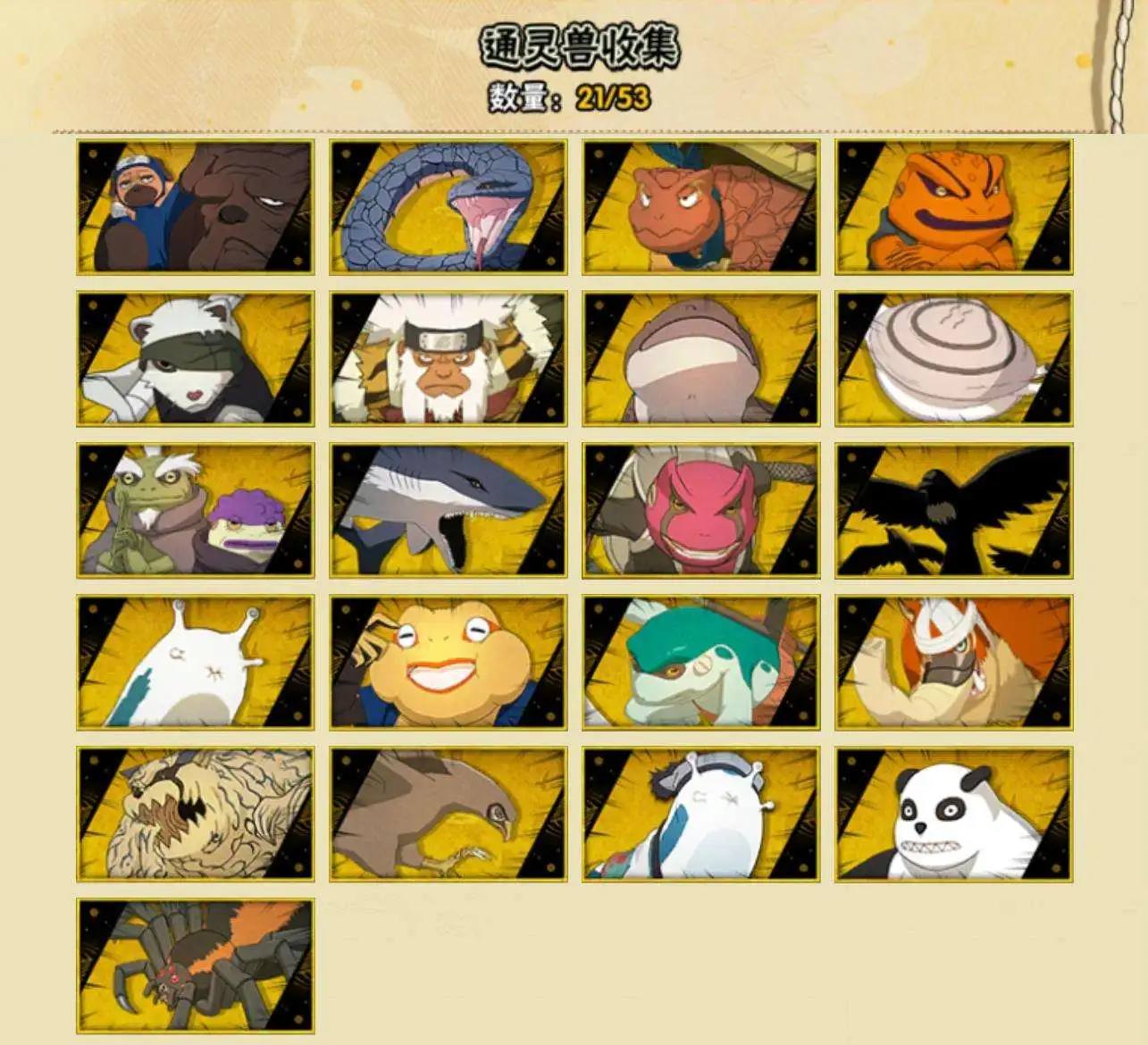Screen dimensions: 1148x1045
Task: Open the orange toad with crossed arms
Action: 953,207
